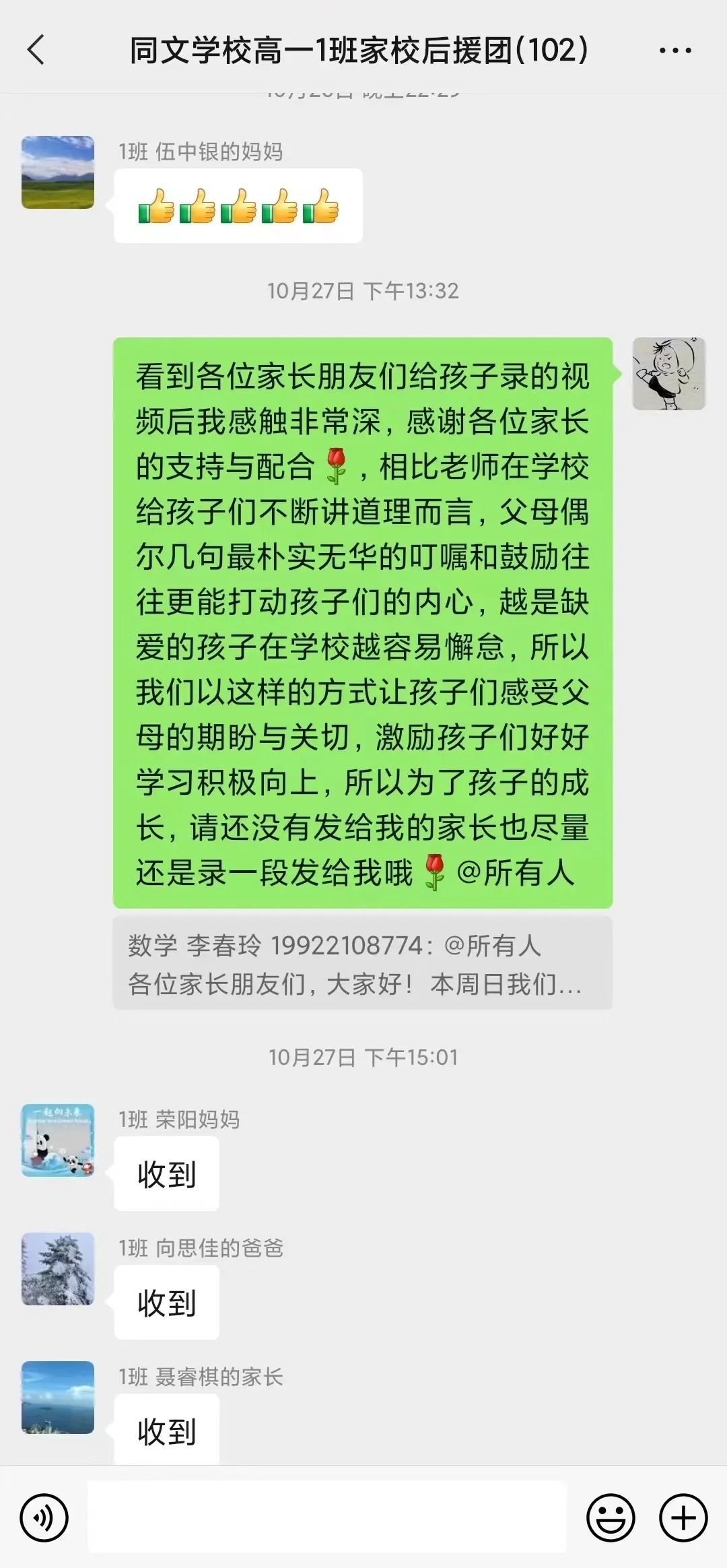Tap the message text input field

pos(327,1517)
